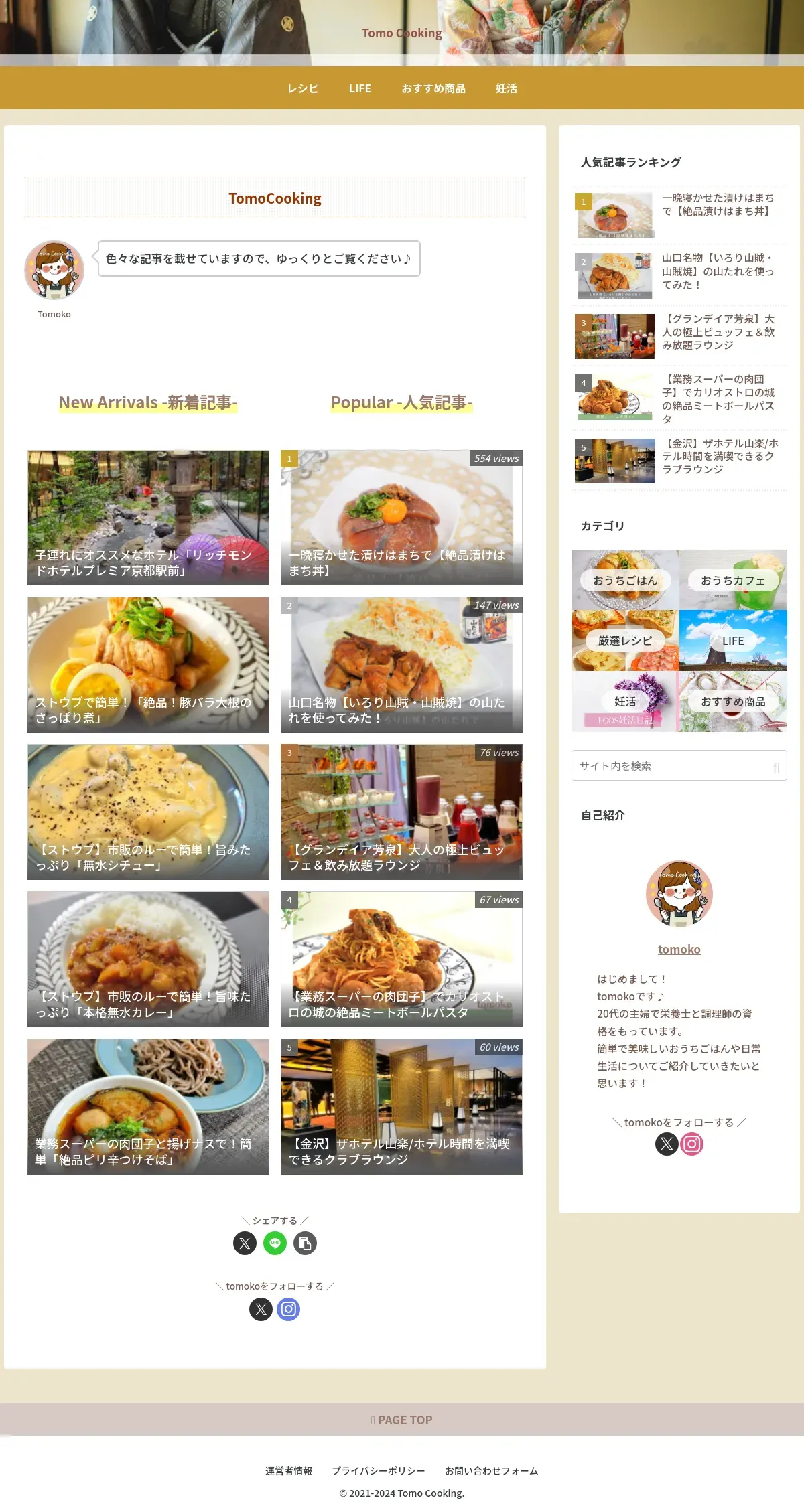Open popular post 絶品漬けはまち丼 with 554 views
Image resolution: width=804 pixels, height=1512 pixels.
click(x=401, y=518)
